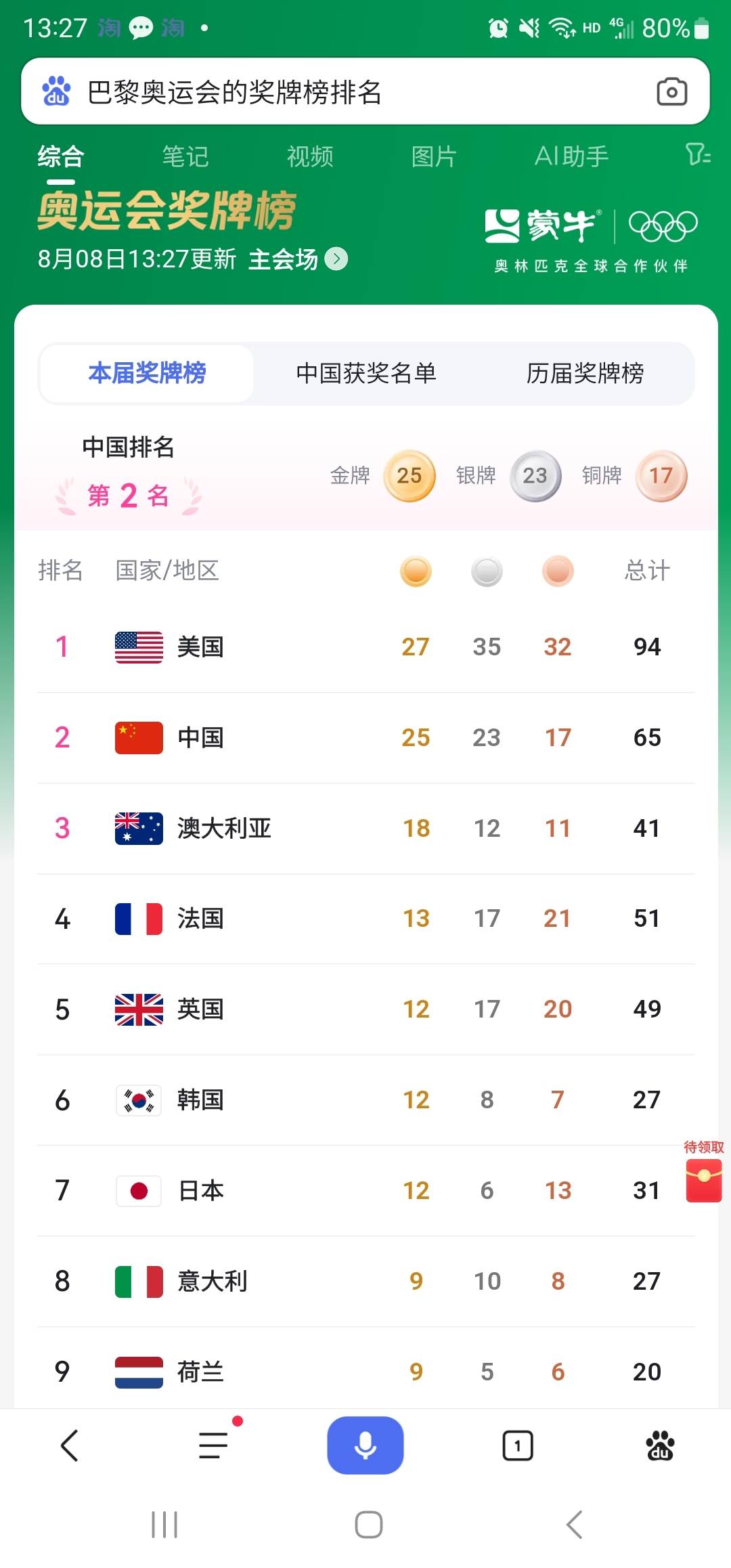Screen dimensions: 731x1568
Task: Switch to the 图片 tab
Action: 434,156
